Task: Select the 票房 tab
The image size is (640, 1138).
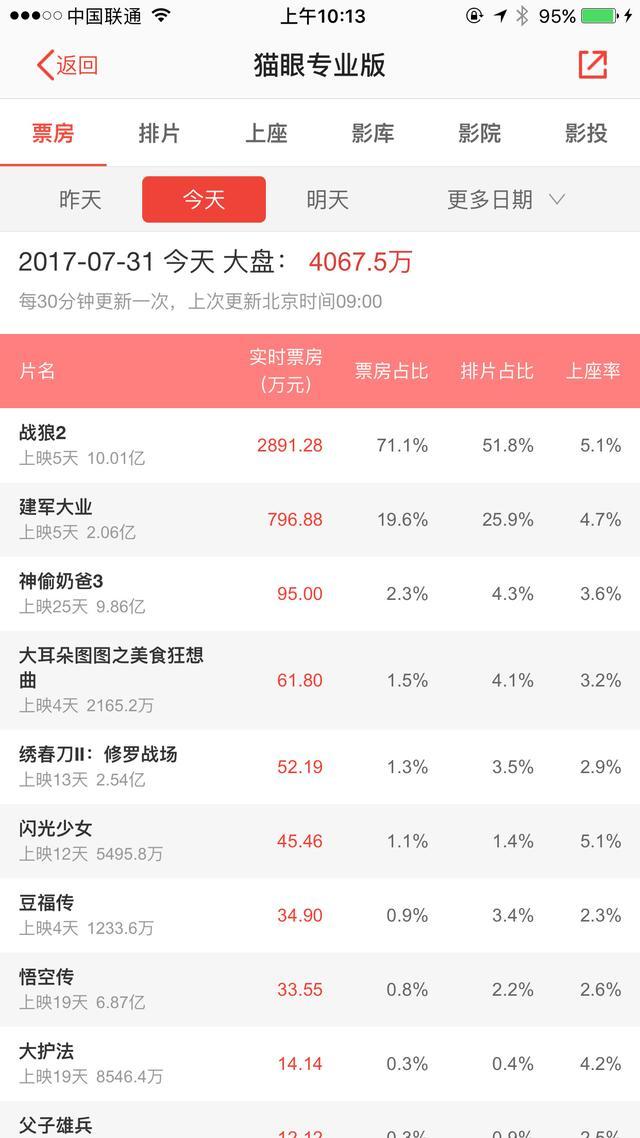Action: point(53,134)
